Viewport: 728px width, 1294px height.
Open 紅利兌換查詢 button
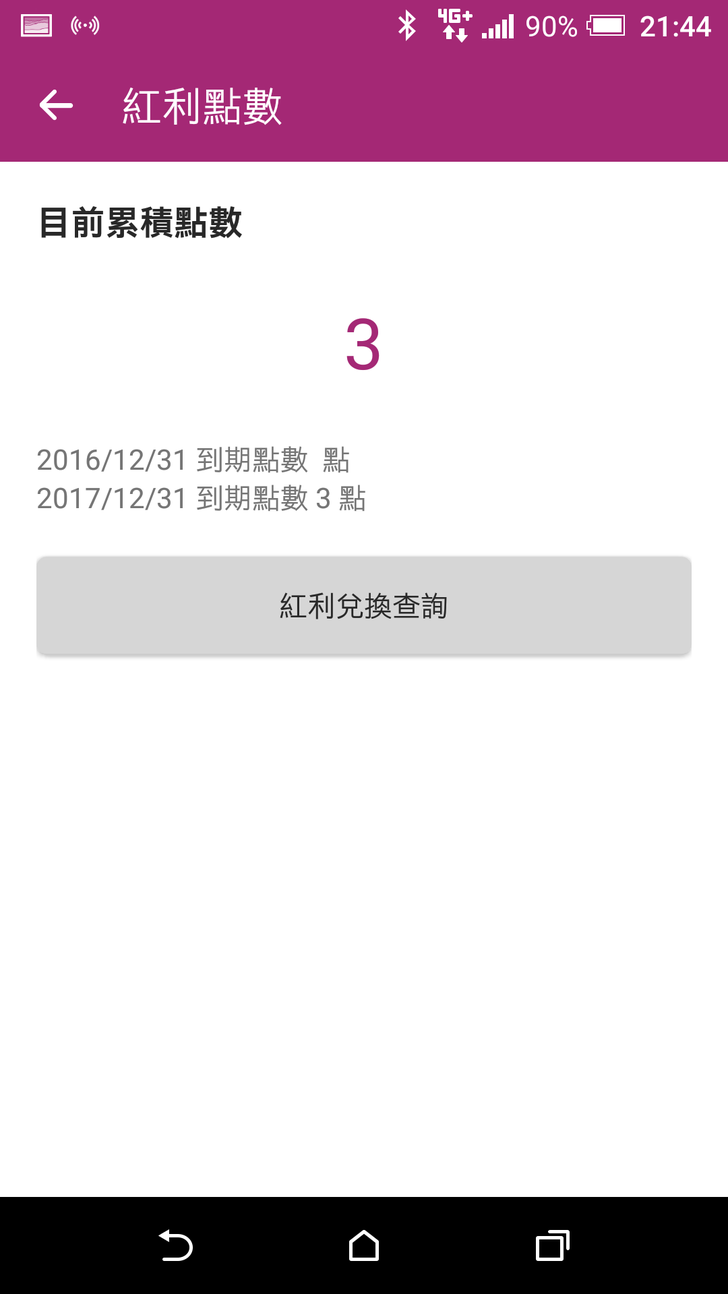tap(363, 606)
